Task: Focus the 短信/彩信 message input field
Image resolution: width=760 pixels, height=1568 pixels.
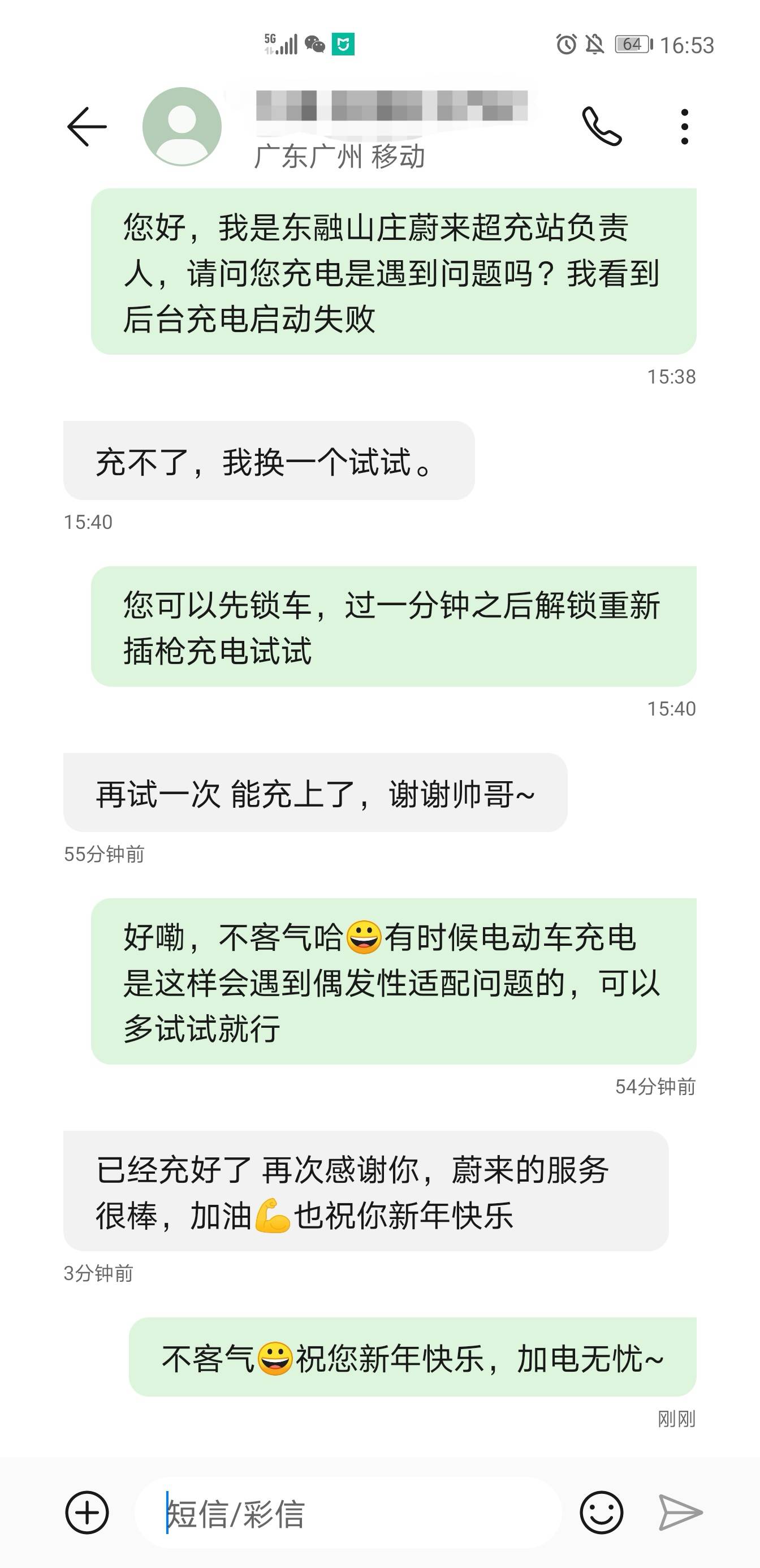Action: click(348, 1513)
